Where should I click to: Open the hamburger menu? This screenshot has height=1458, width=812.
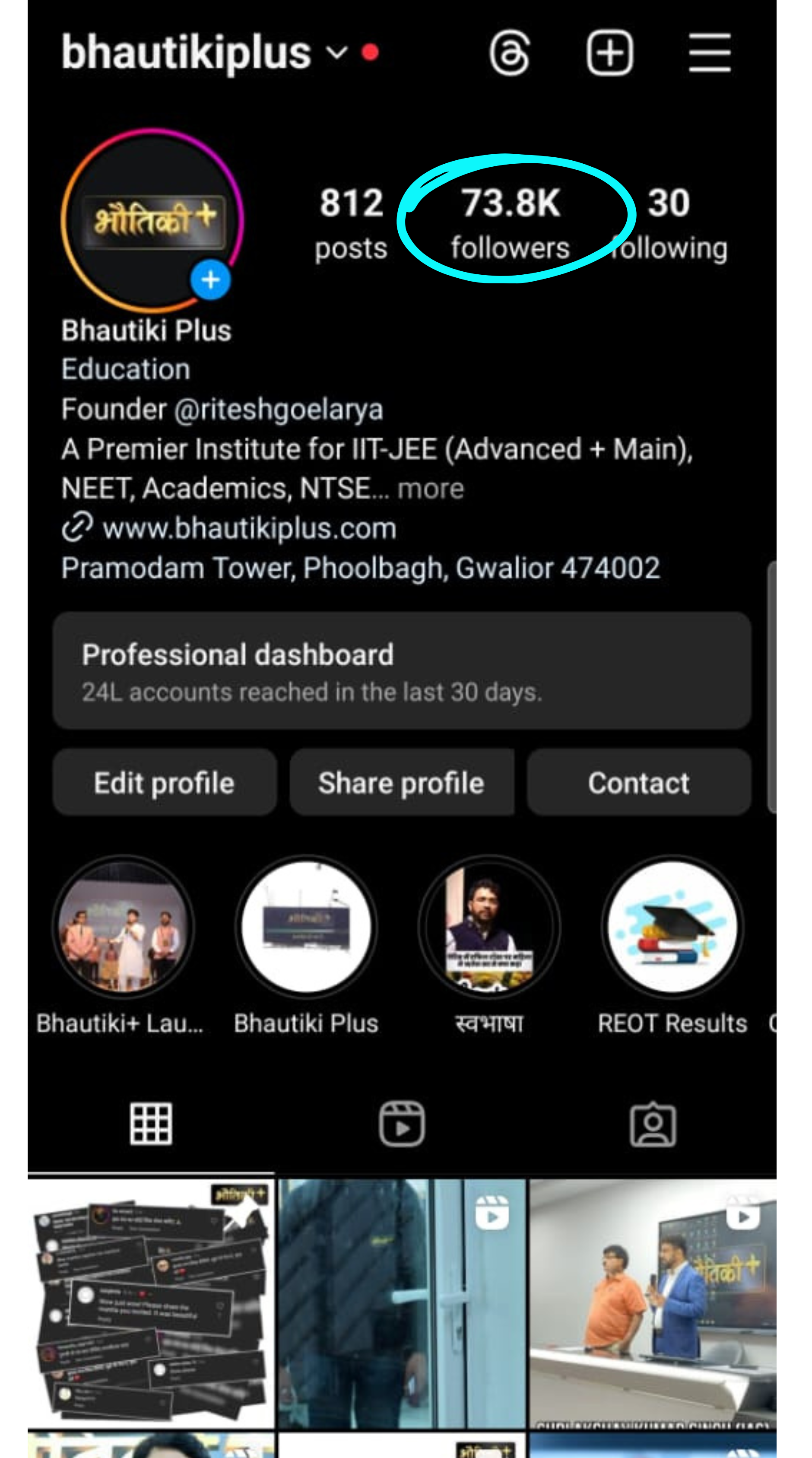(x=710, y=53)
